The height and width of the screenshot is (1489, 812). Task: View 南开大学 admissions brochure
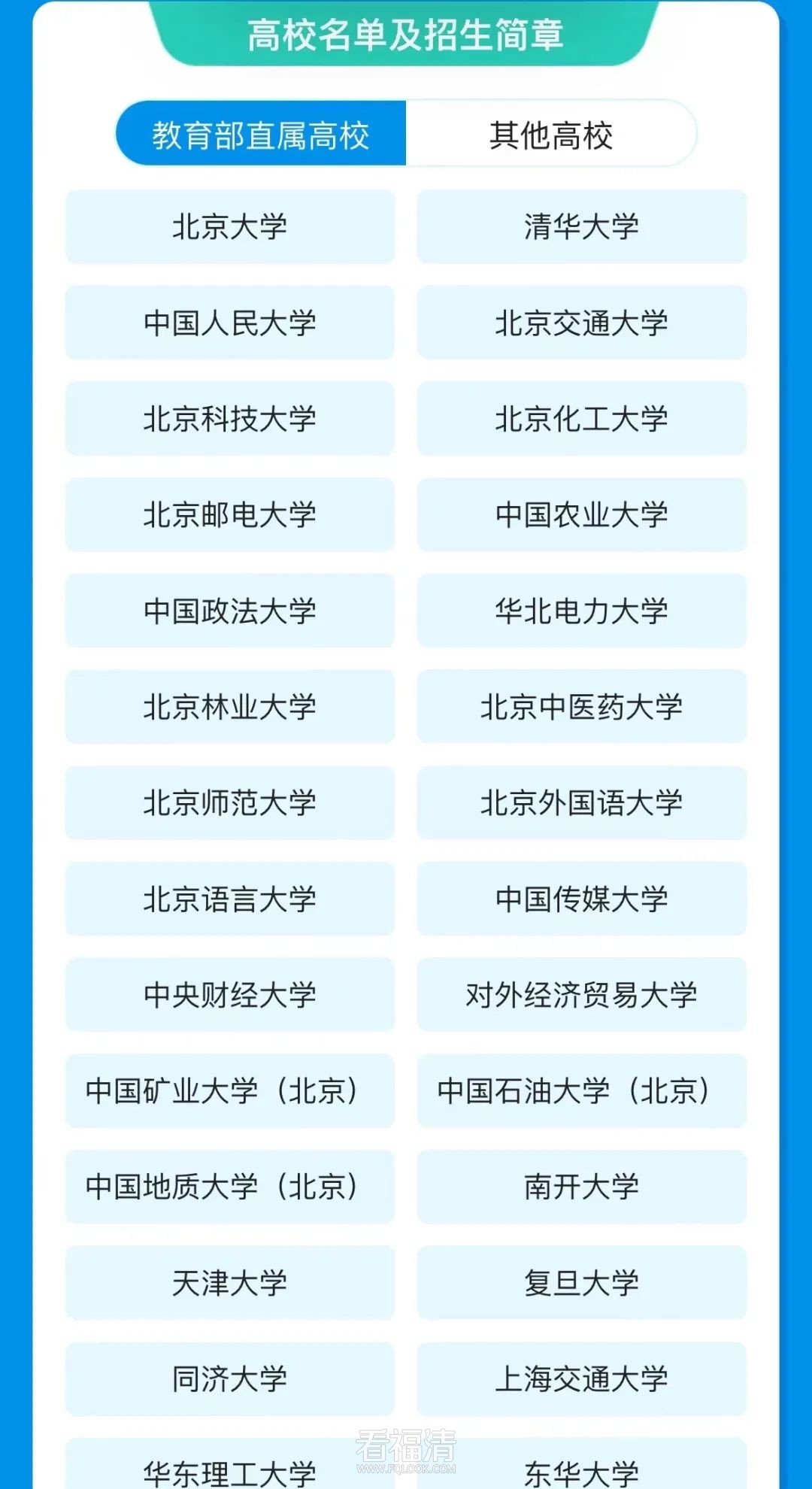coord(581,1187)
